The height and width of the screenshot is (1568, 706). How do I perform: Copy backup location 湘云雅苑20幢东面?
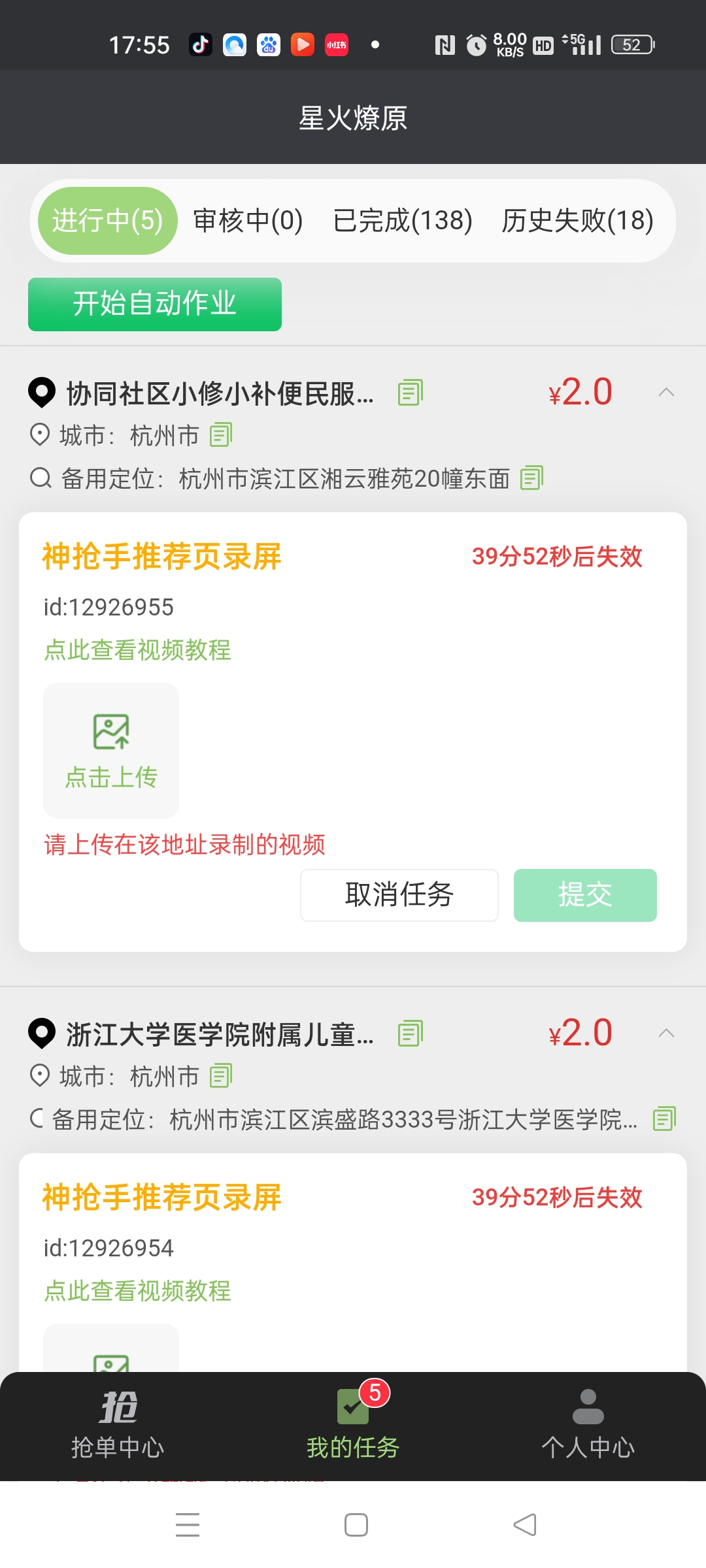point(531,478)
